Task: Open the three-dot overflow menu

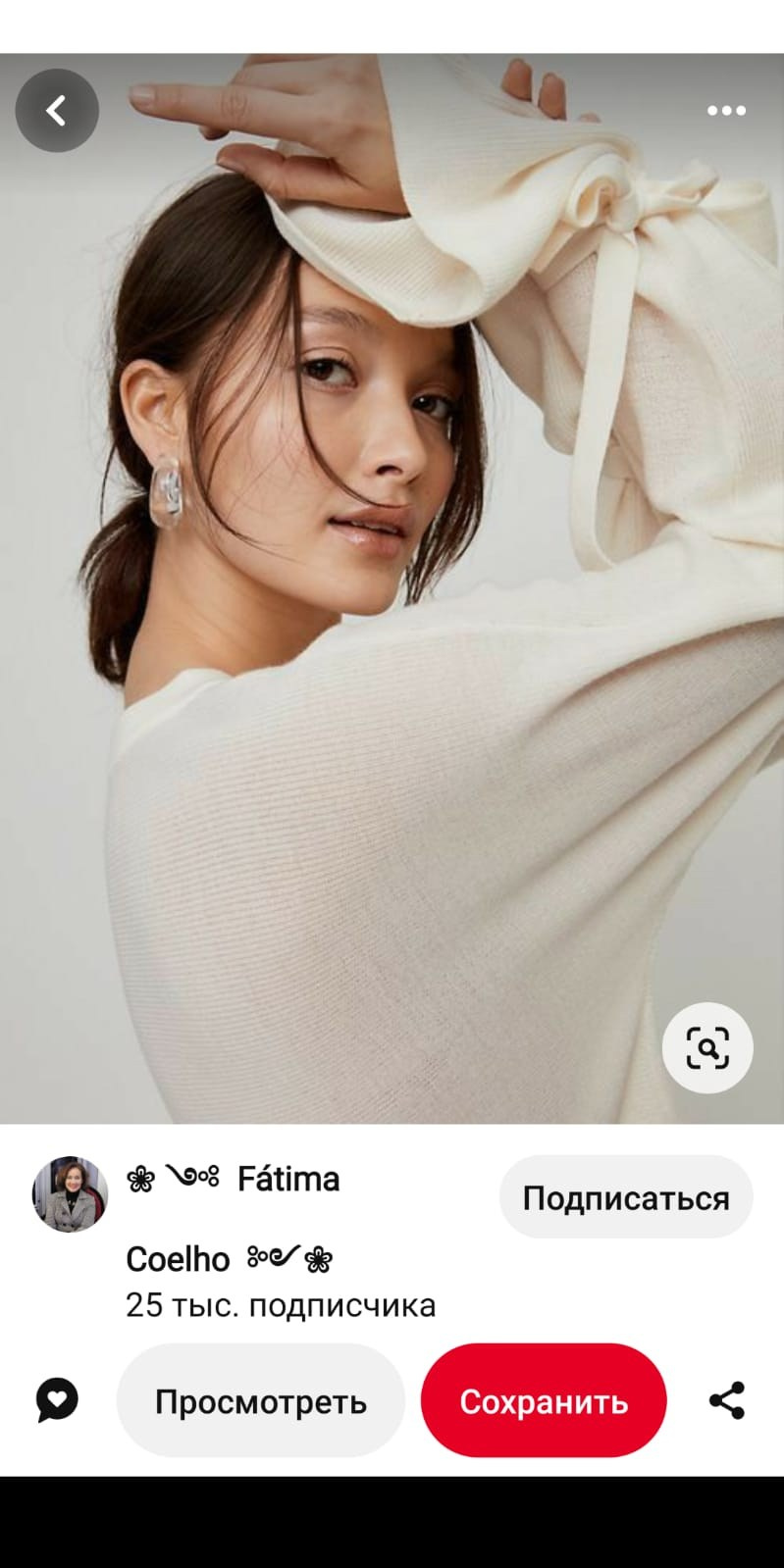Action: pyautogui.click(x=726, y=111)
